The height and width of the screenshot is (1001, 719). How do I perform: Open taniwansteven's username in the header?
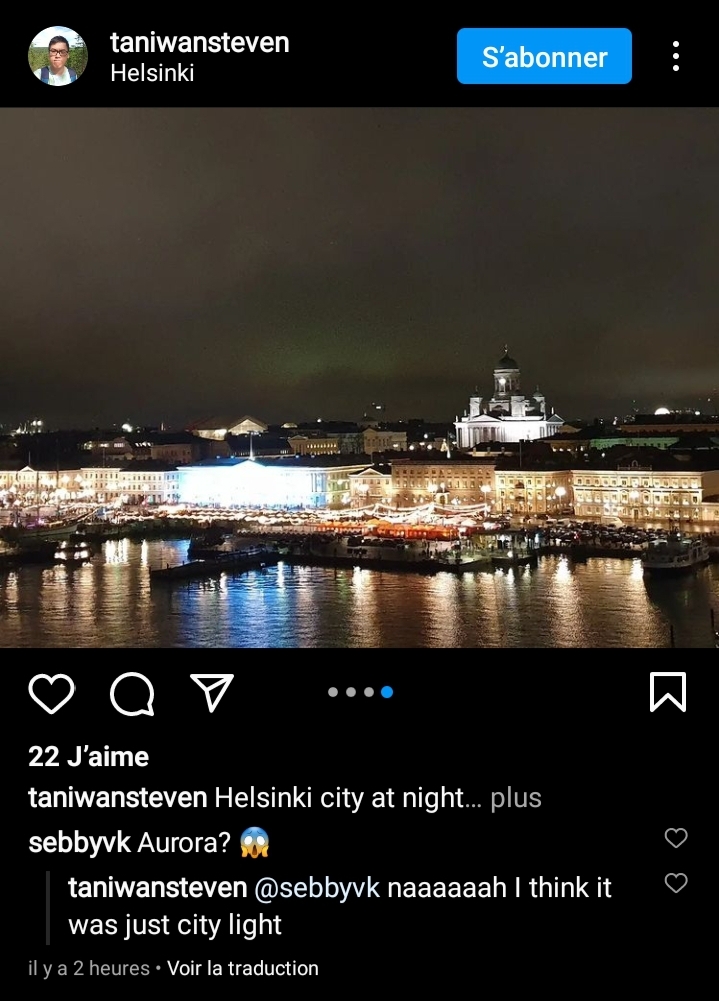point(199,42)
